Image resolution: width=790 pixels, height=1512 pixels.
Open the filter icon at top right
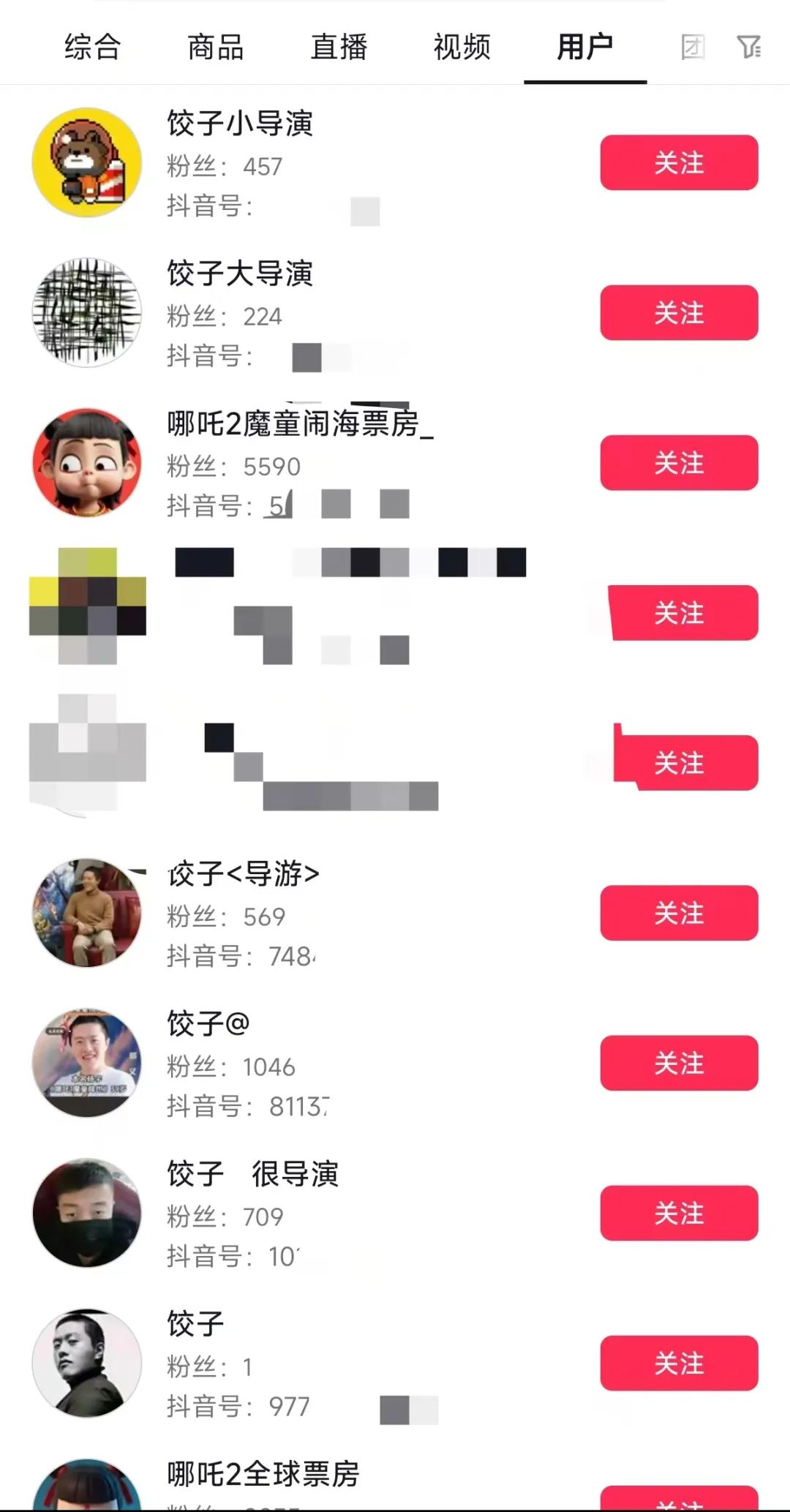pyautogui.click(x=748, y=47)
